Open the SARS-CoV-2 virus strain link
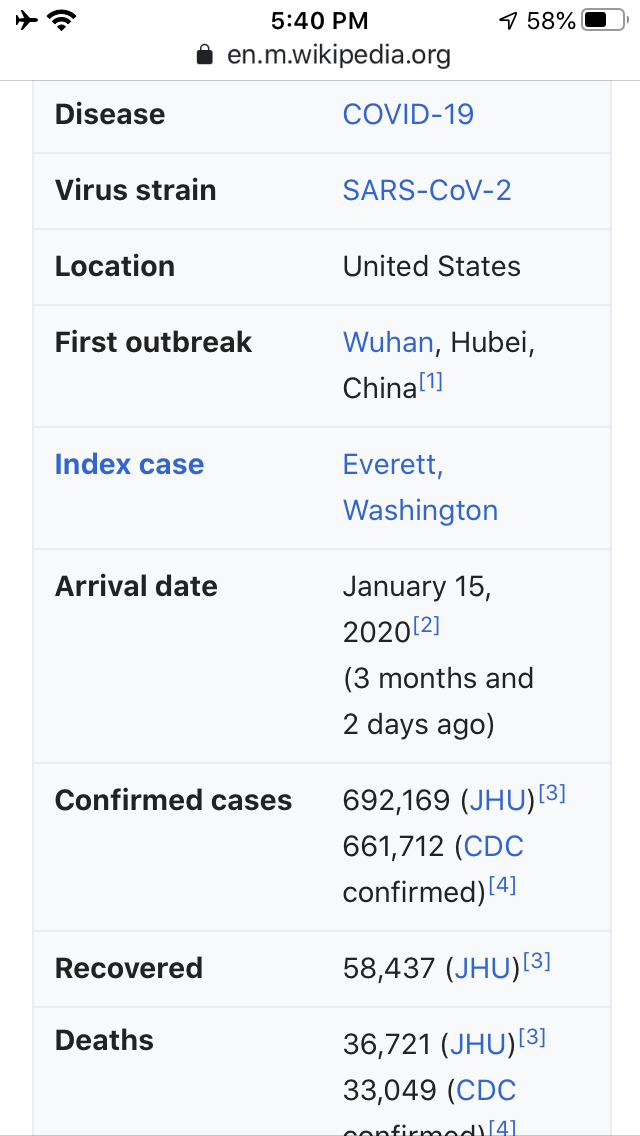The height and width of the screenshot is (1136, 640). [x=427, y=190]
